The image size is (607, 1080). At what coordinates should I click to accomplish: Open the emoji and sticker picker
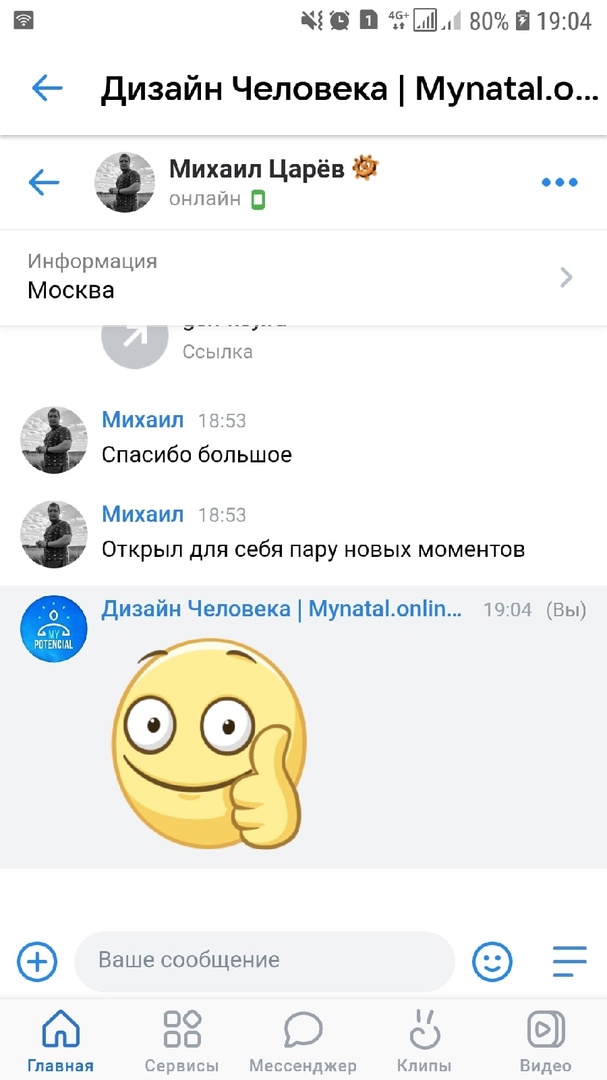(492, 961)
